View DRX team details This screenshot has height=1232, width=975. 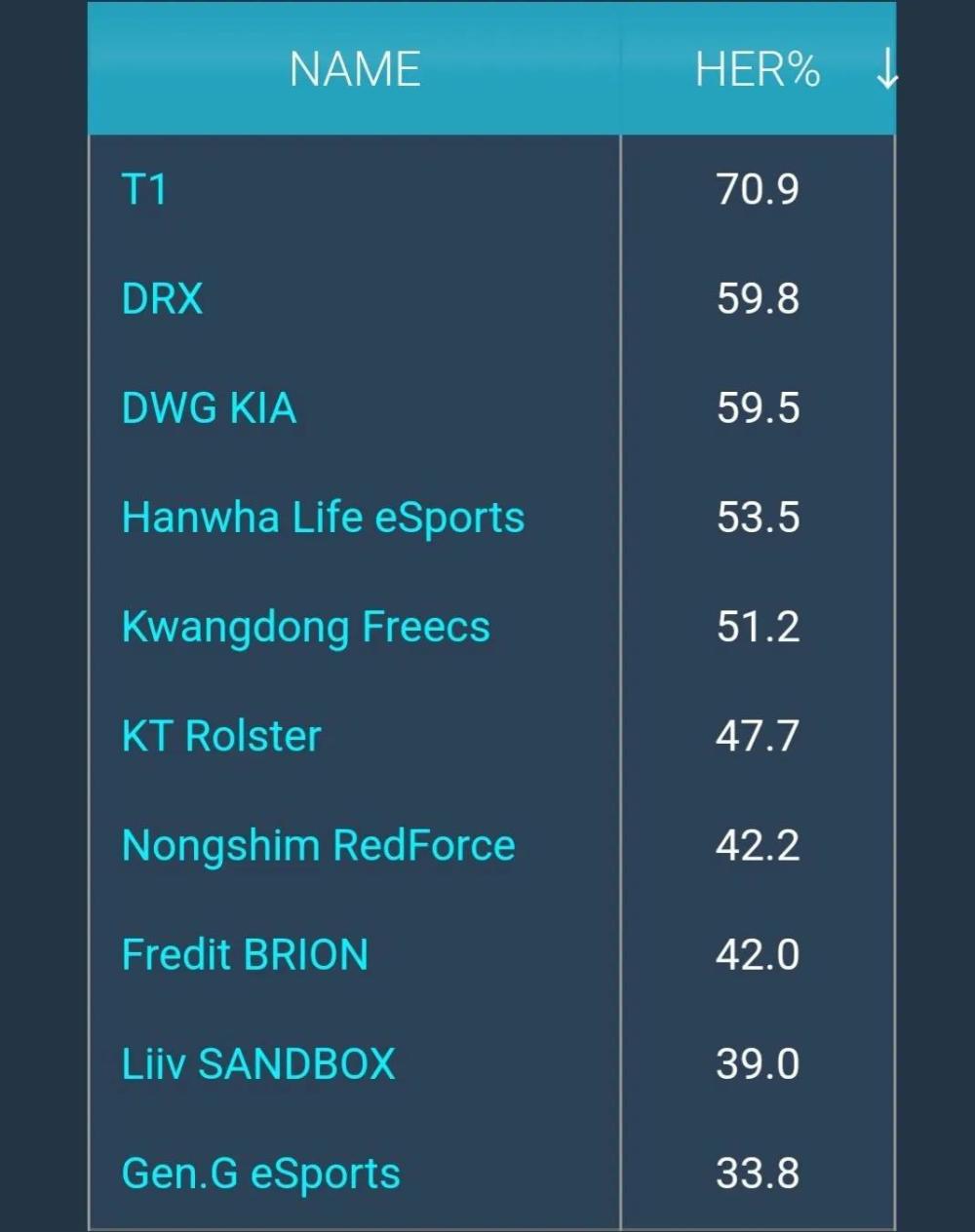[162, 298]
